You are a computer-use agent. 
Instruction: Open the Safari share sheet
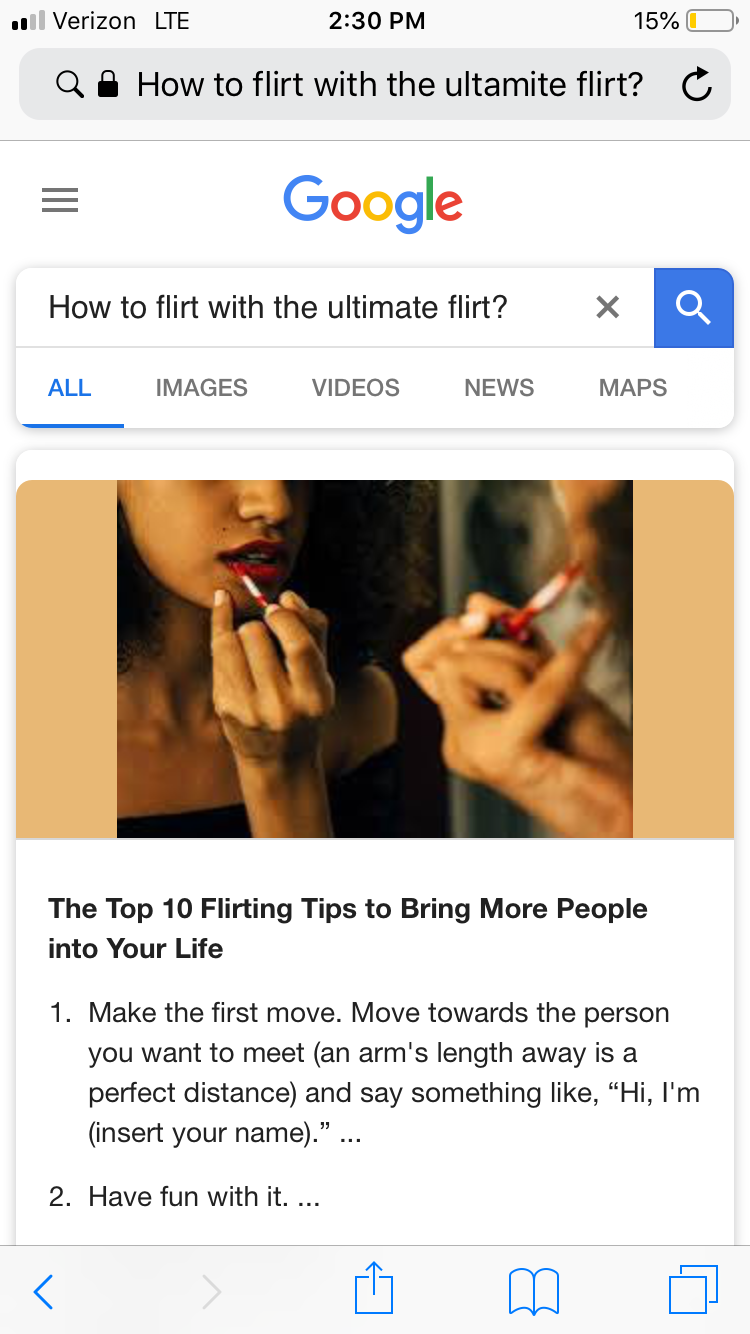coord(374,1289)
